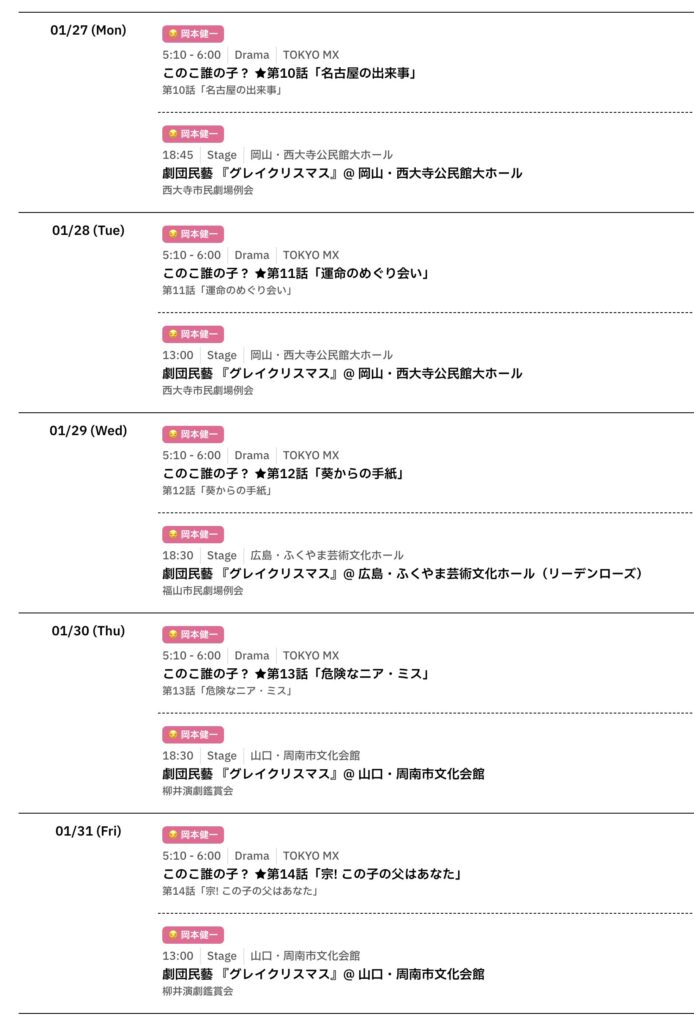This screenshot has height=1024, width=694.
Task: Open 第11話「運命のめぐり会い」 drama entry
Action: tap(295, 273)
